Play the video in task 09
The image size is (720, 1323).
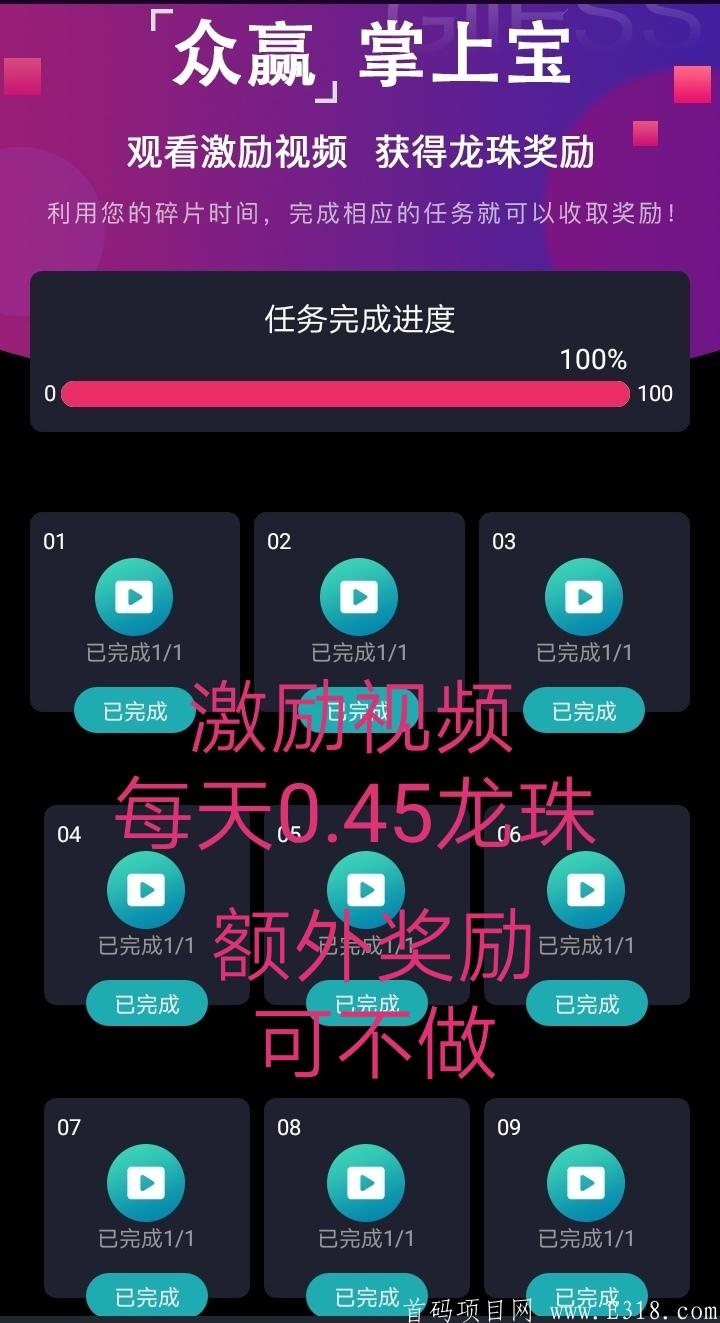[x=586, y=1183]
